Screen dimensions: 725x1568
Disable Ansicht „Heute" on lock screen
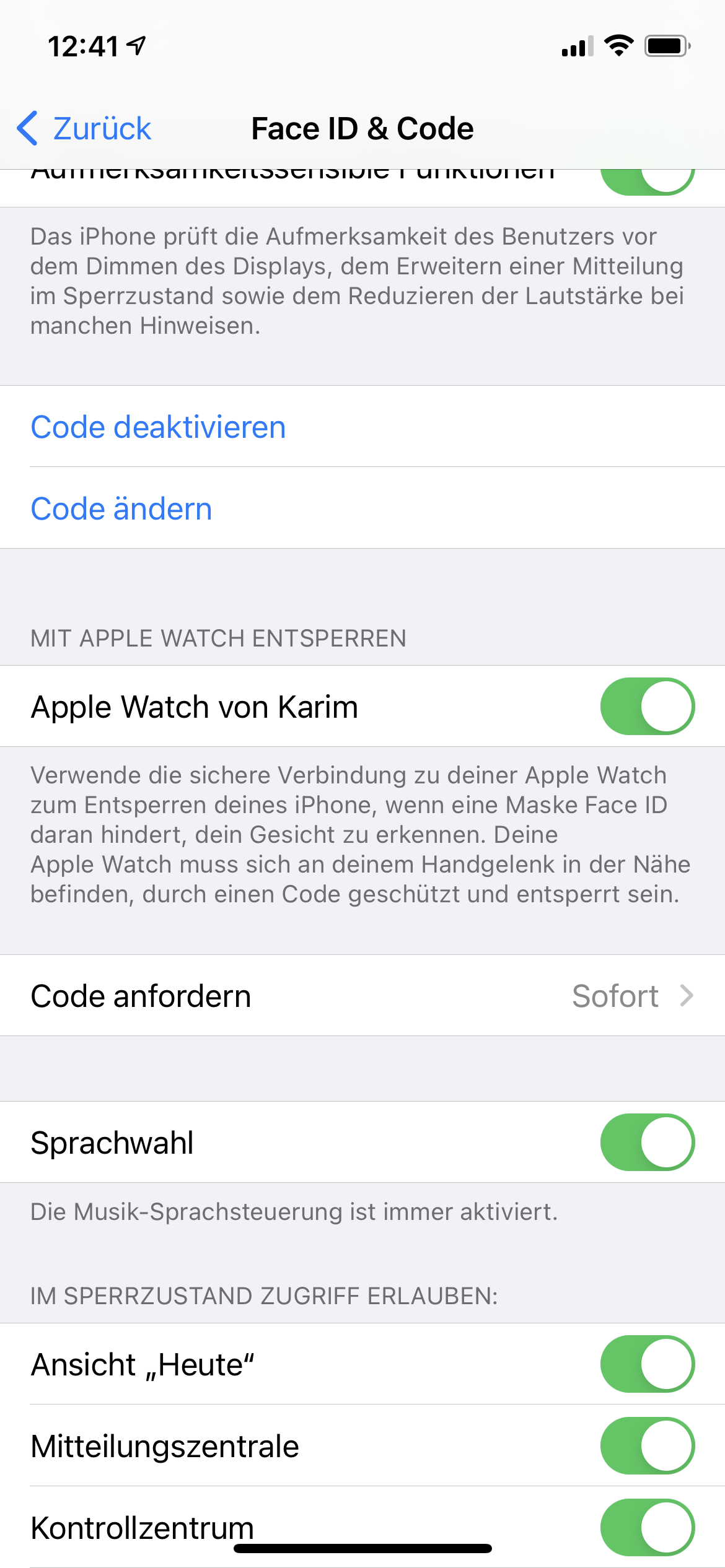[647, 1364]
